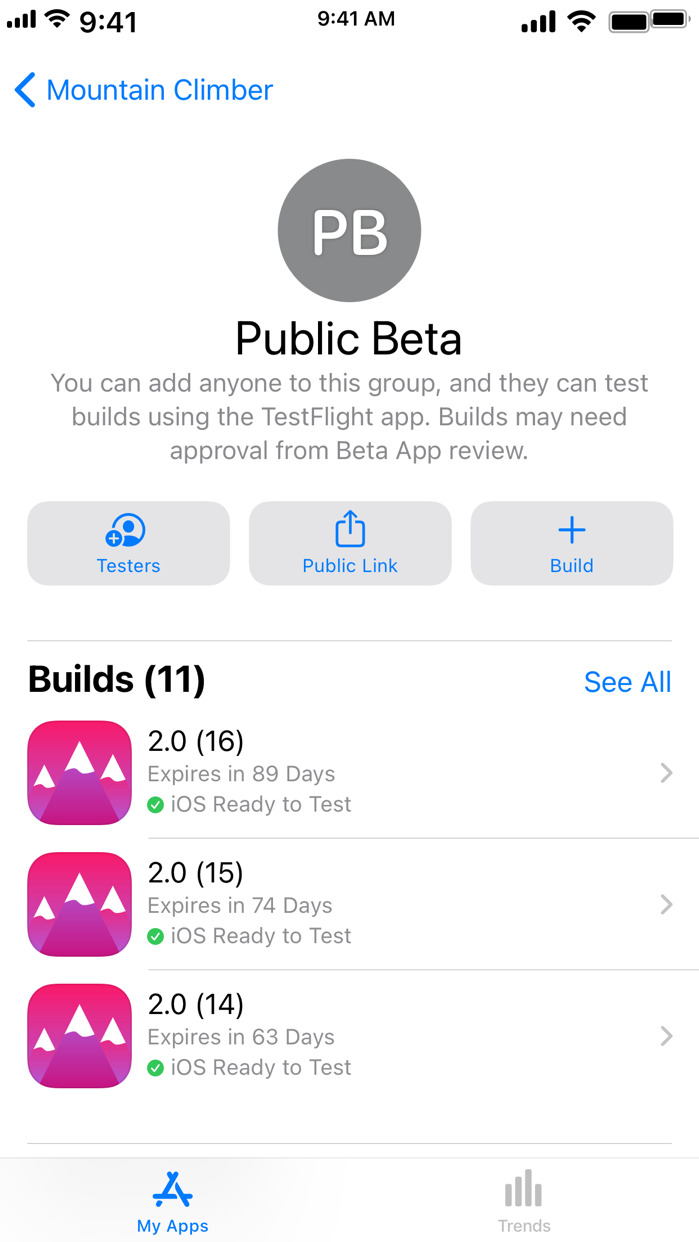Switch to the Trends tab
The width and height of the screenshot is (699, 1242).
point(524,1203)
